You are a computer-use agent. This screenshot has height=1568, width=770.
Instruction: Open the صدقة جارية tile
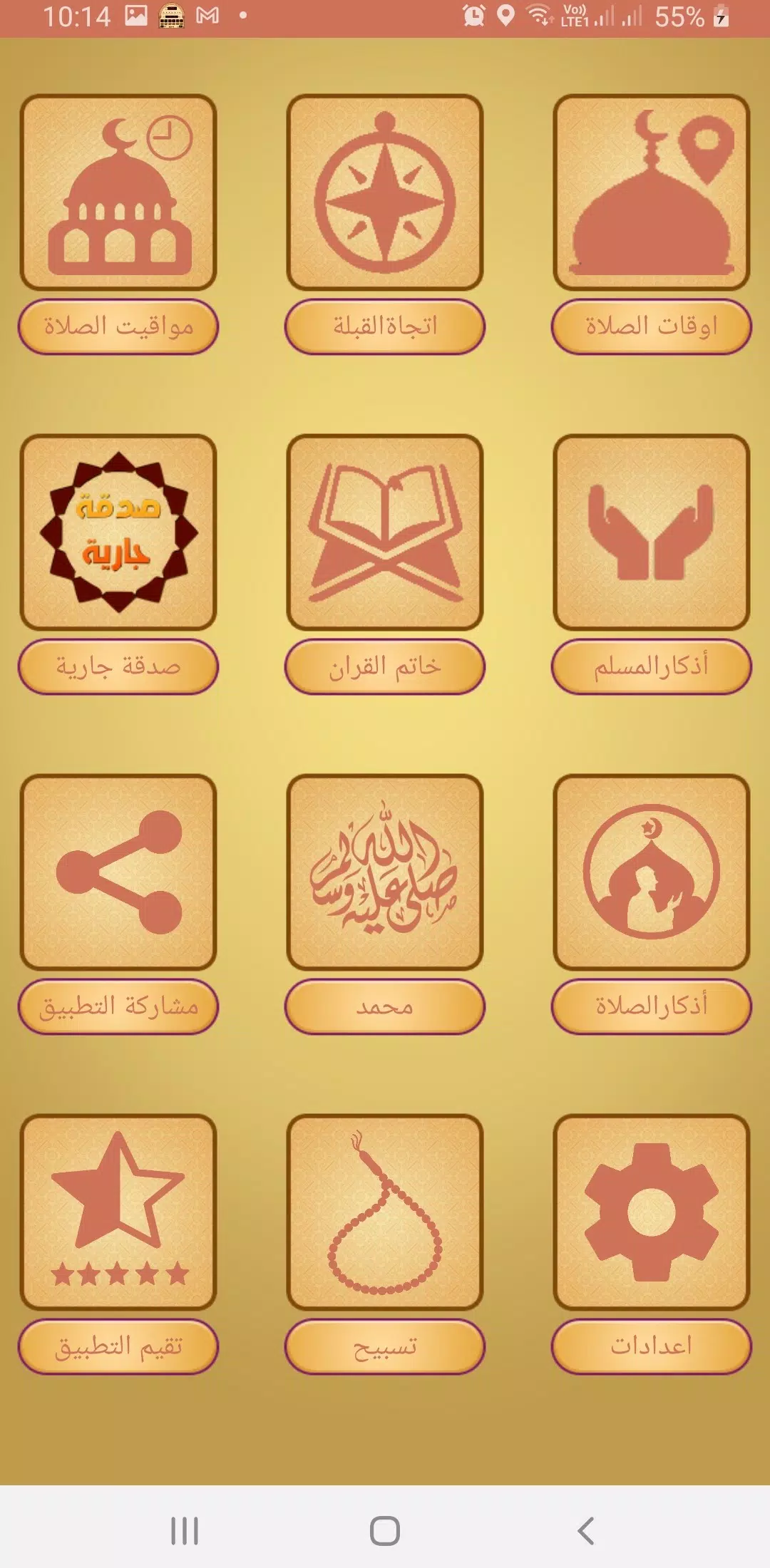(x=118, y=532)
